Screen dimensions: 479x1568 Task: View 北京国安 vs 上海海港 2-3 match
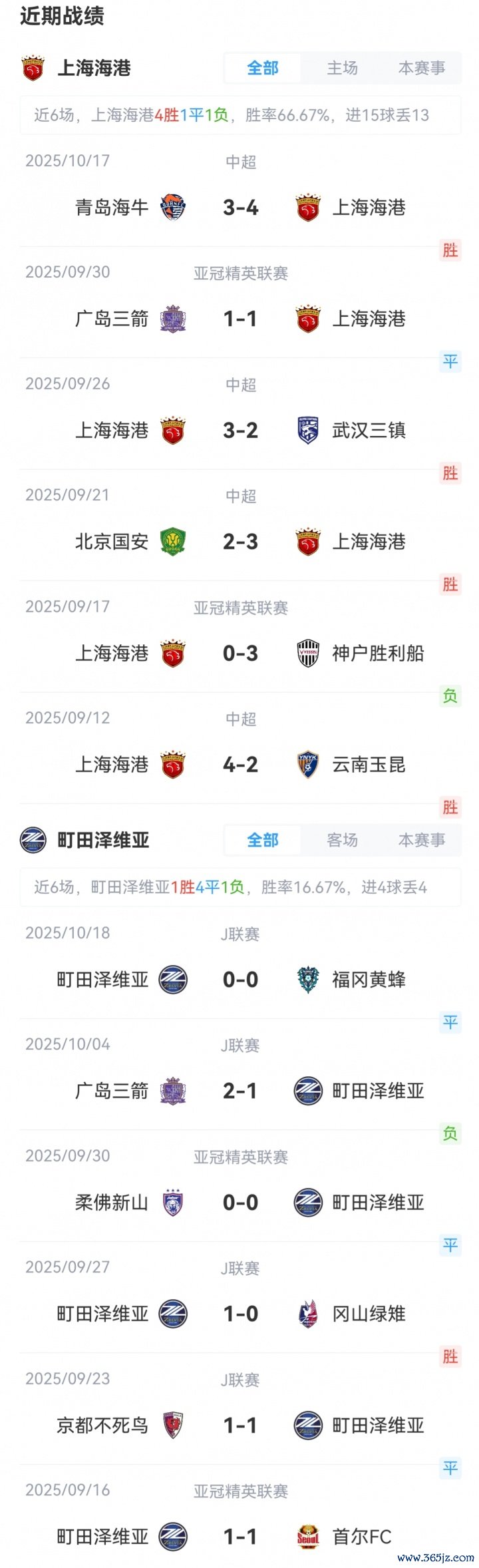pyautogui.click(x=240, y=542)
